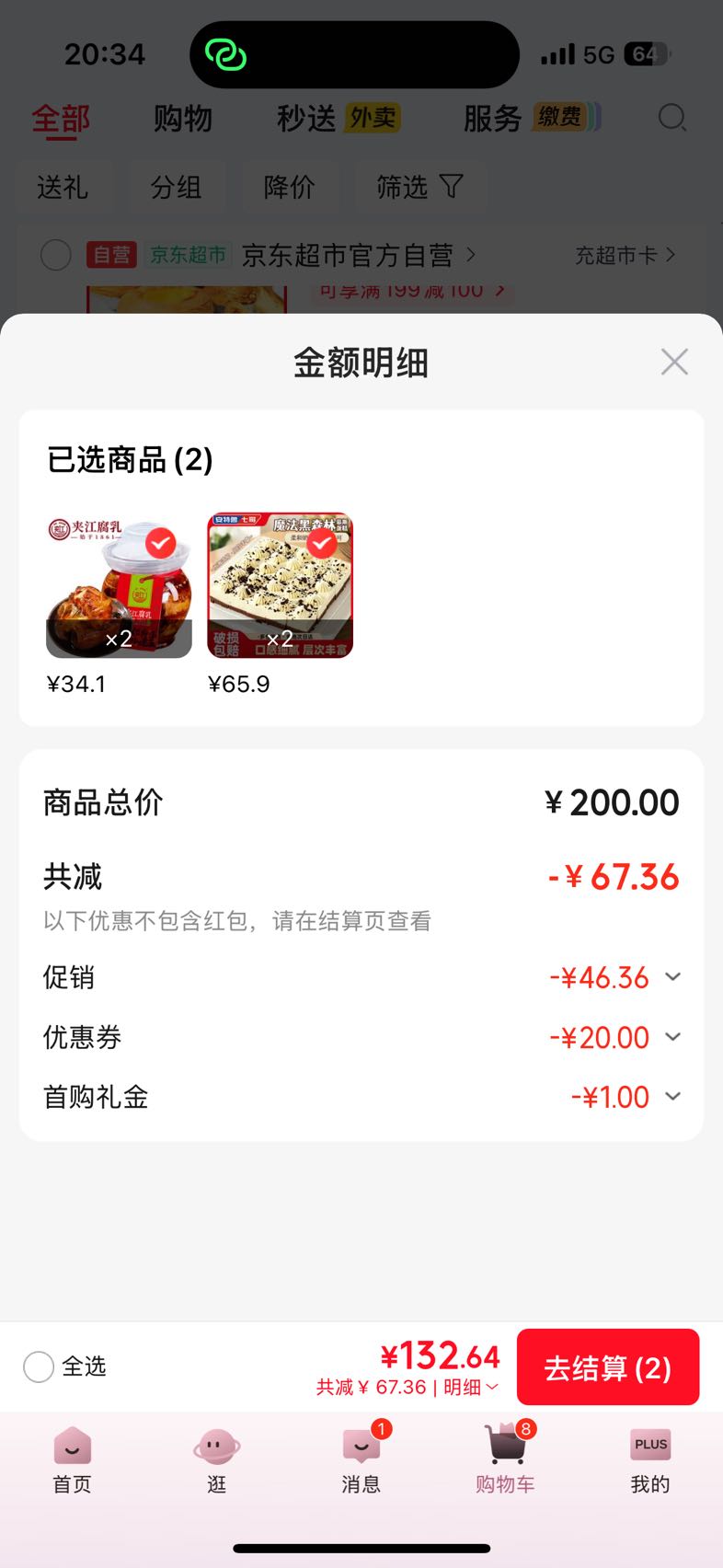The width and height of the screenshot is (723, 1568).
Task: Open the 购物车 tab
Action: [505, 1460]
